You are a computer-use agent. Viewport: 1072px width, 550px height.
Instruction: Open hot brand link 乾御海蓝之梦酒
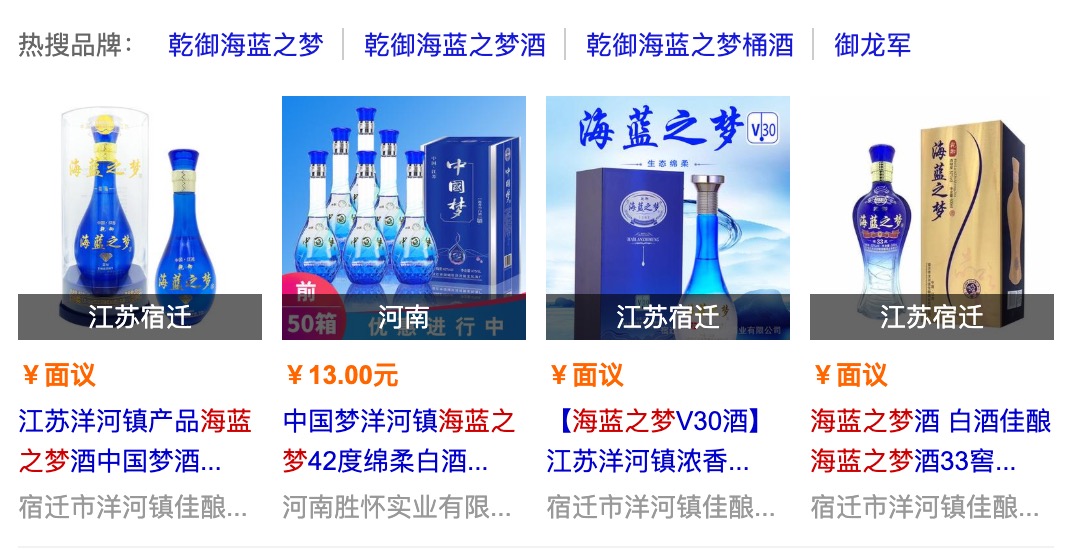pyautogui.click(x=454, y=45)
